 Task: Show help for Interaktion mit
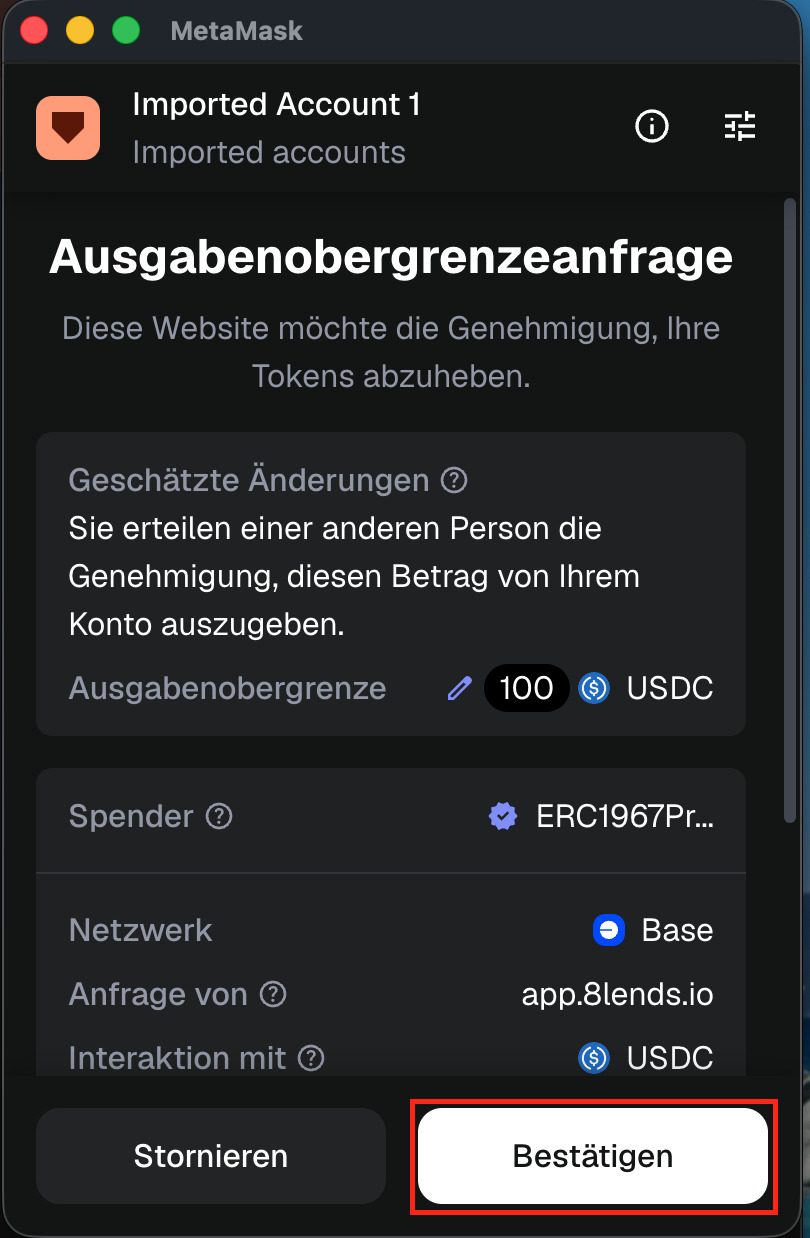point(312,1057)
